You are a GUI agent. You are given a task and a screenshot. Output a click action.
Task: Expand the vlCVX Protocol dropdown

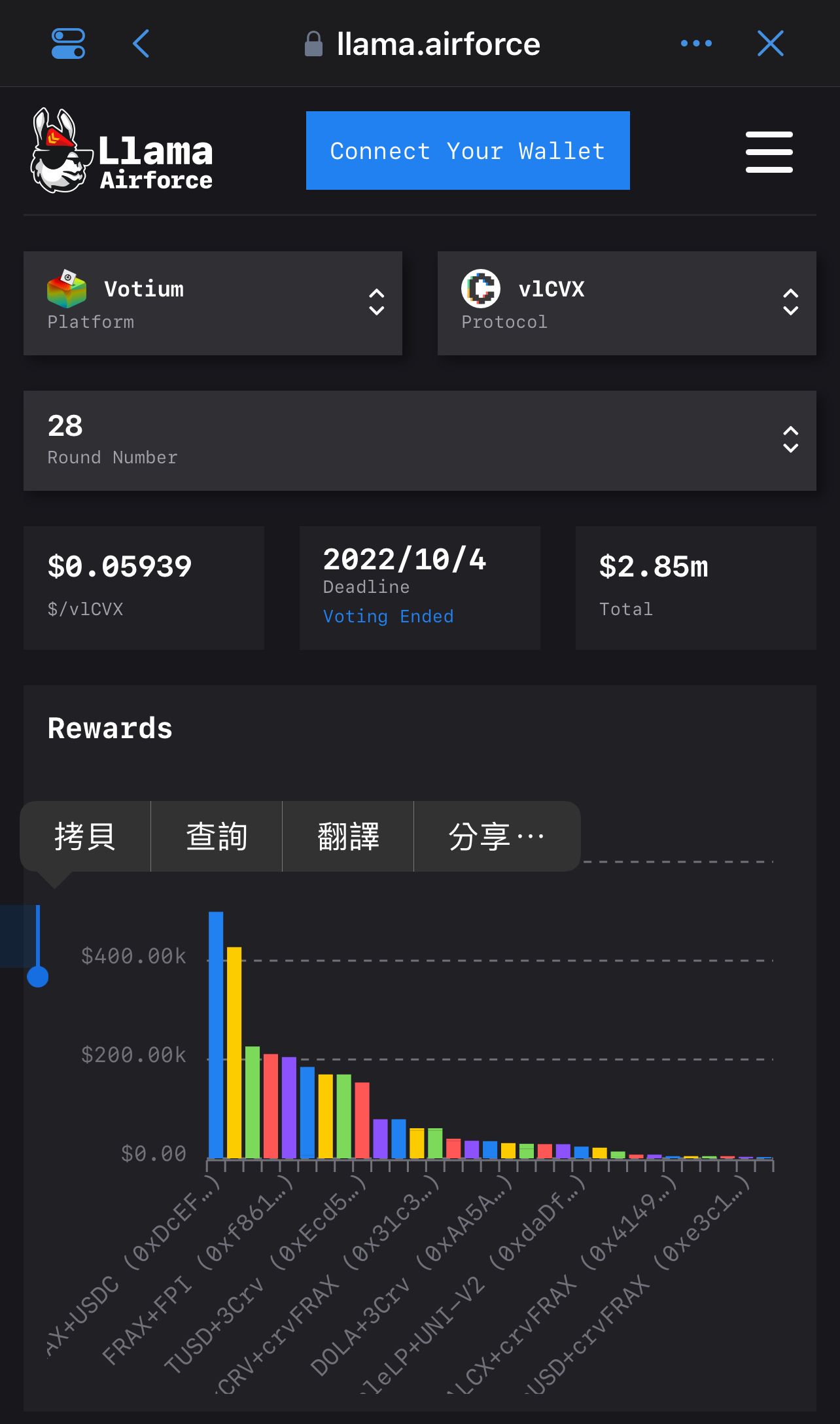point(626,304)
